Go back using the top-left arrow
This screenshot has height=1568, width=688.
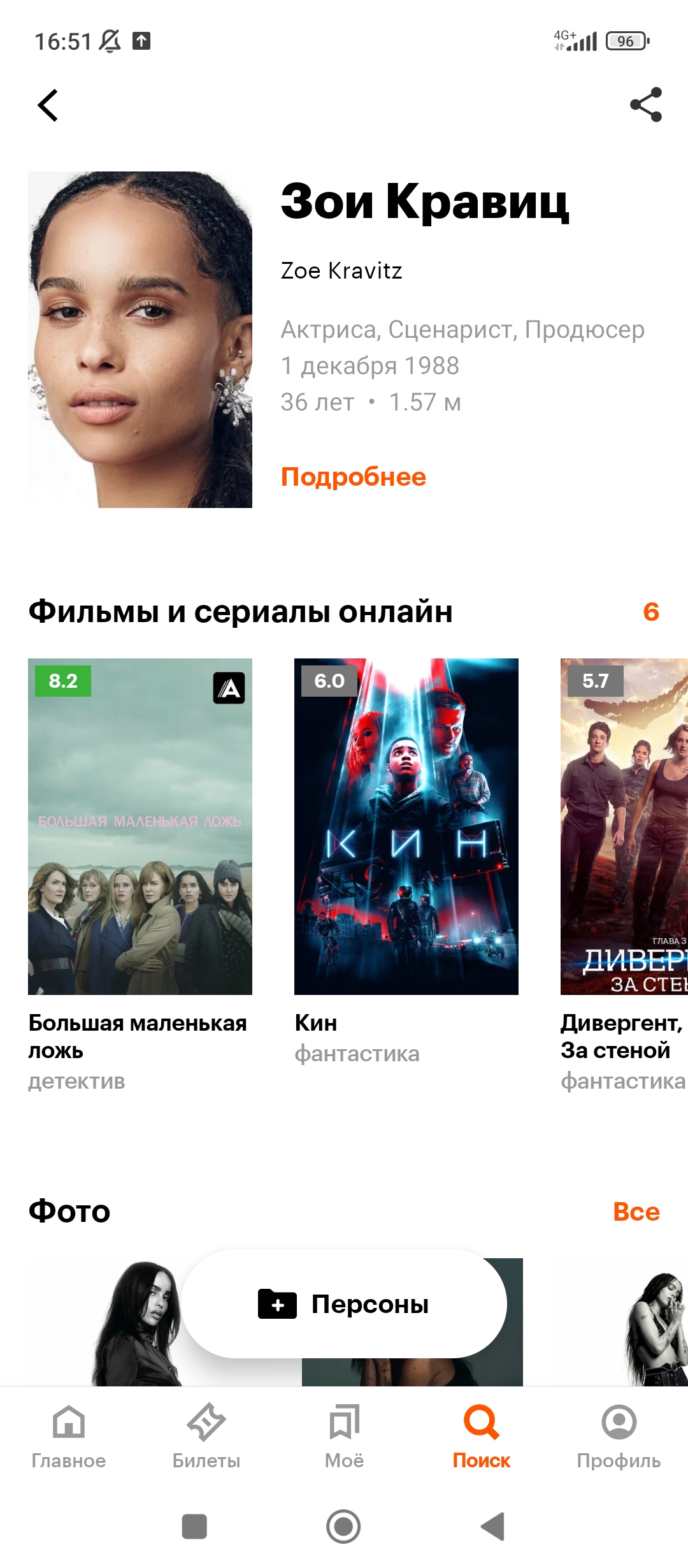48,105
